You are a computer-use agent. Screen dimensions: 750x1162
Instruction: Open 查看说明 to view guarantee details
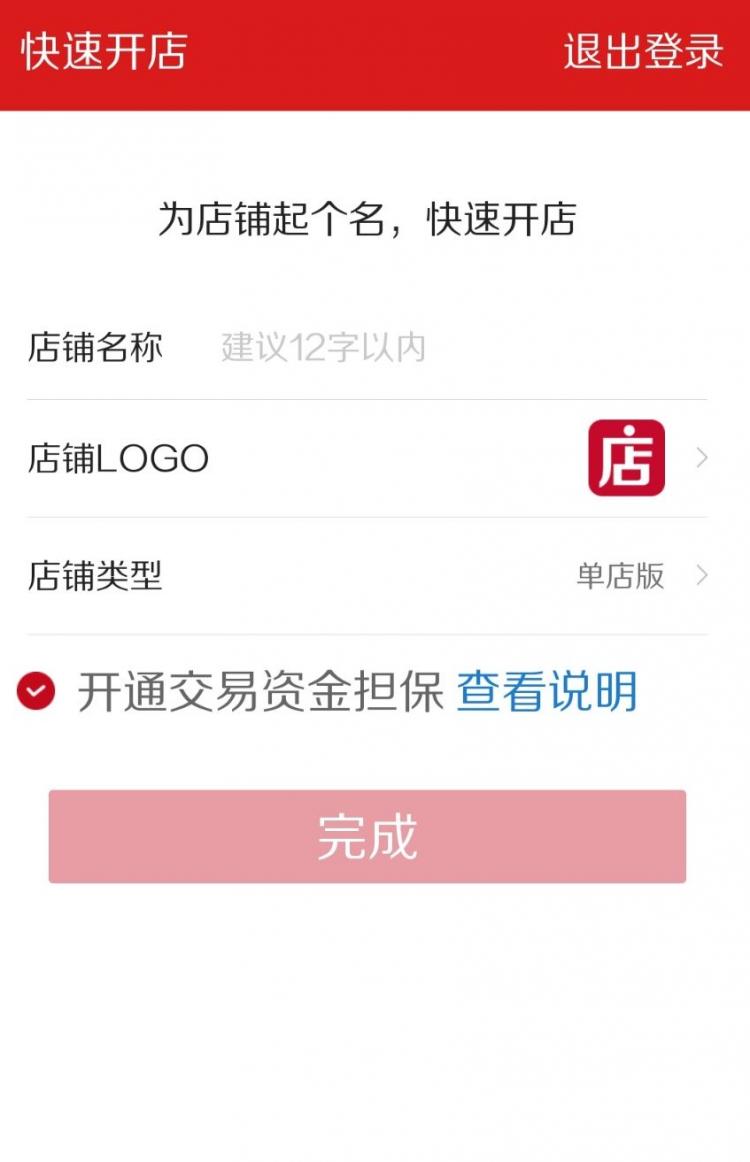click(x=548, y=692)
